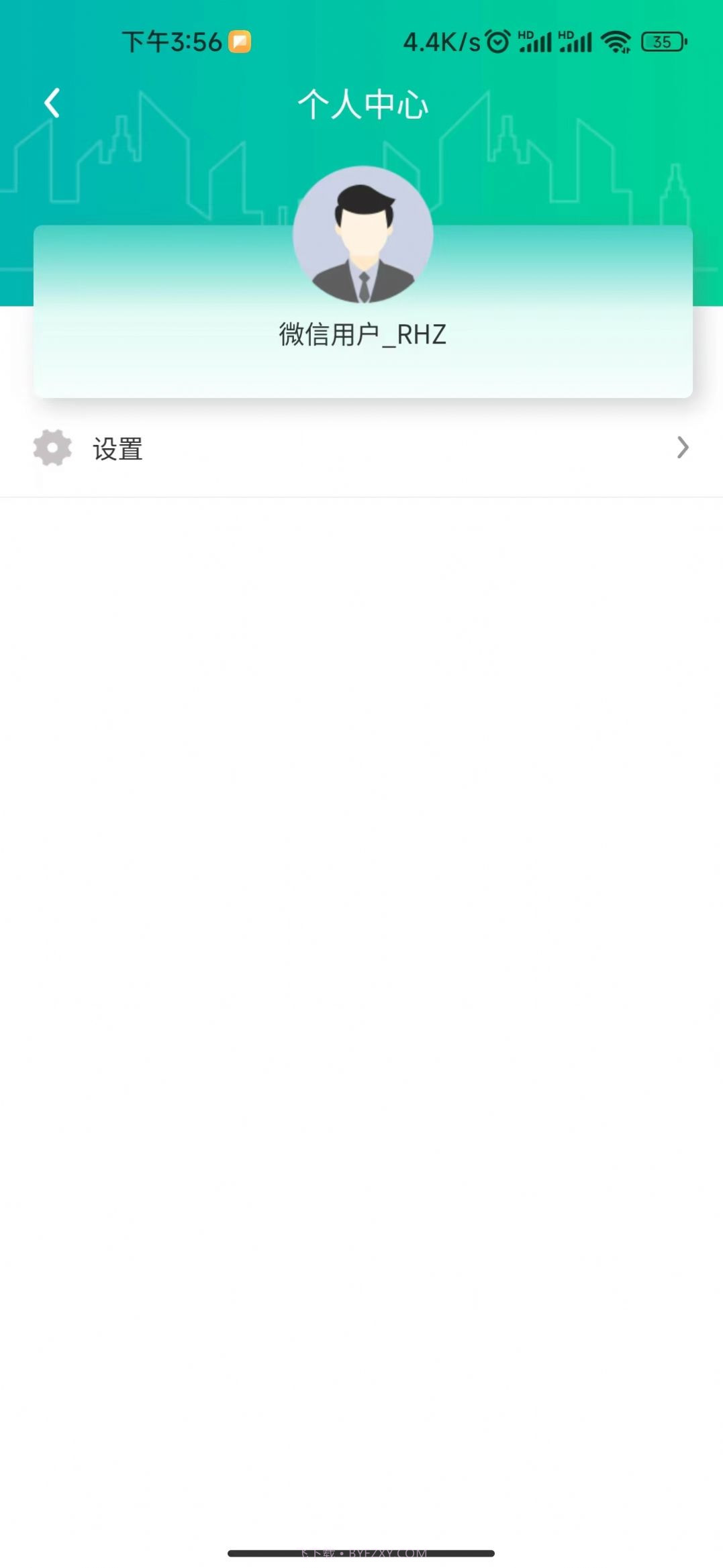Screen dimensions: 723x1568
Task: Click the right-pointing arrow beside 设置
Action: pos(682,448)
